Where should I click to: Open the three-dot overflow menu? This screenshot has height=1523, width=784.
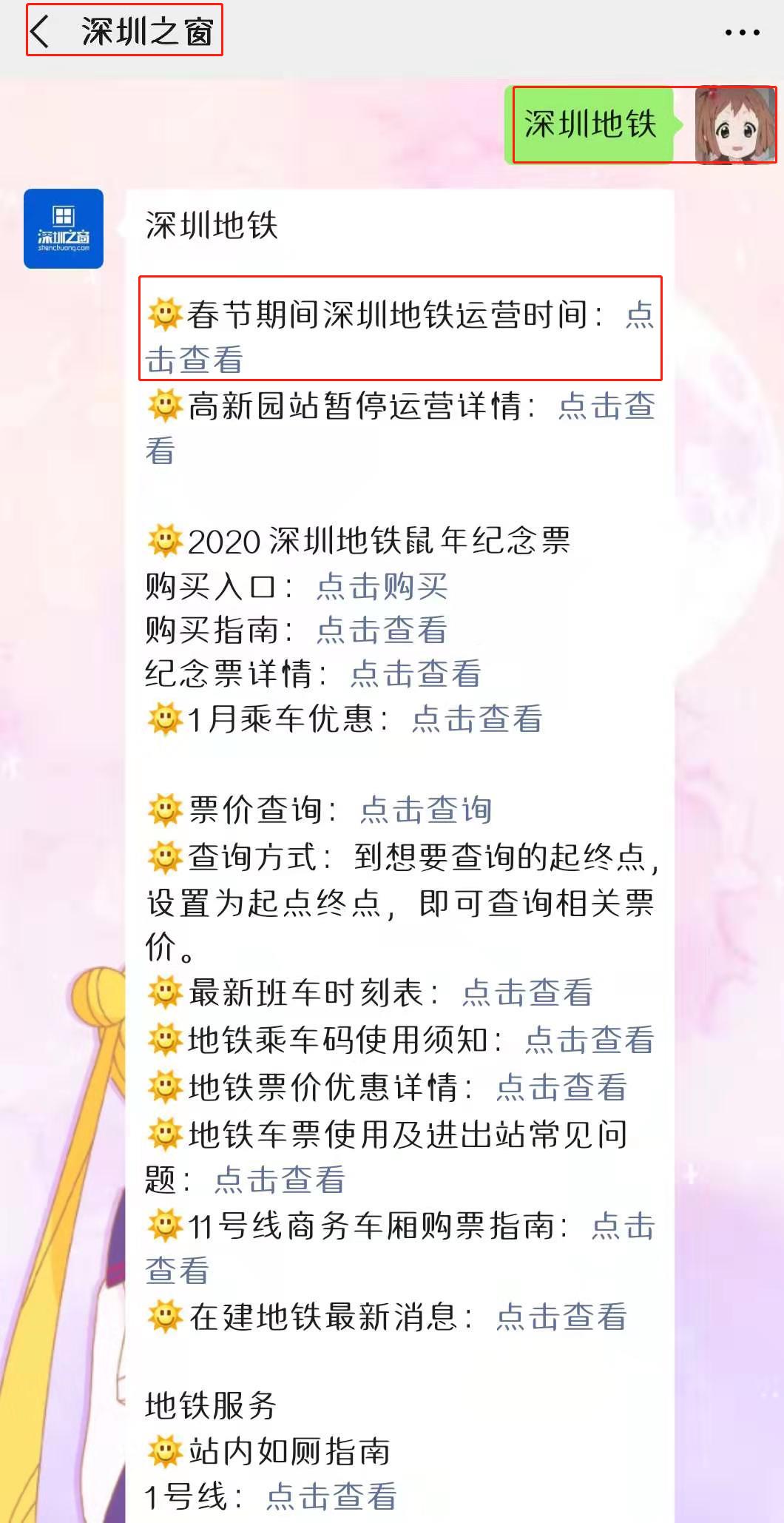pos(742,33)
